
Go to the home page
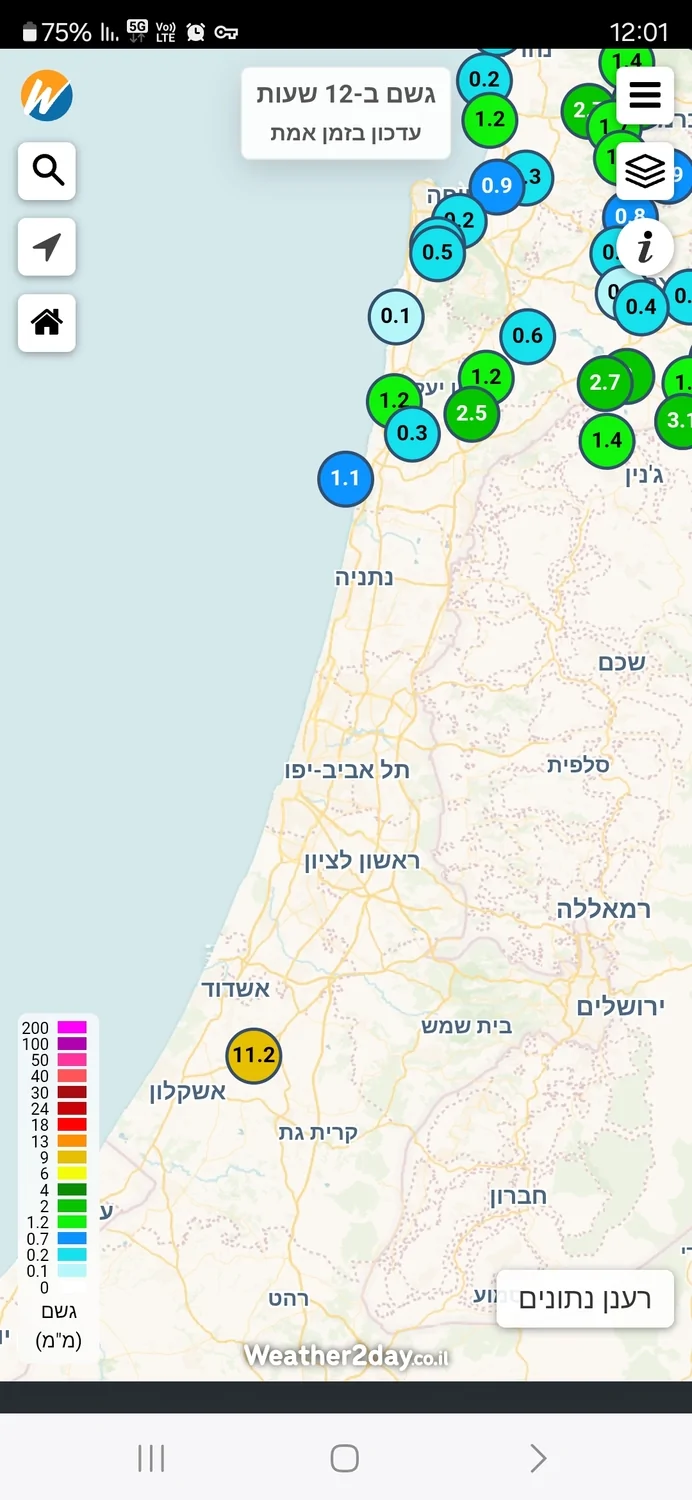click(x=47, y=323)
